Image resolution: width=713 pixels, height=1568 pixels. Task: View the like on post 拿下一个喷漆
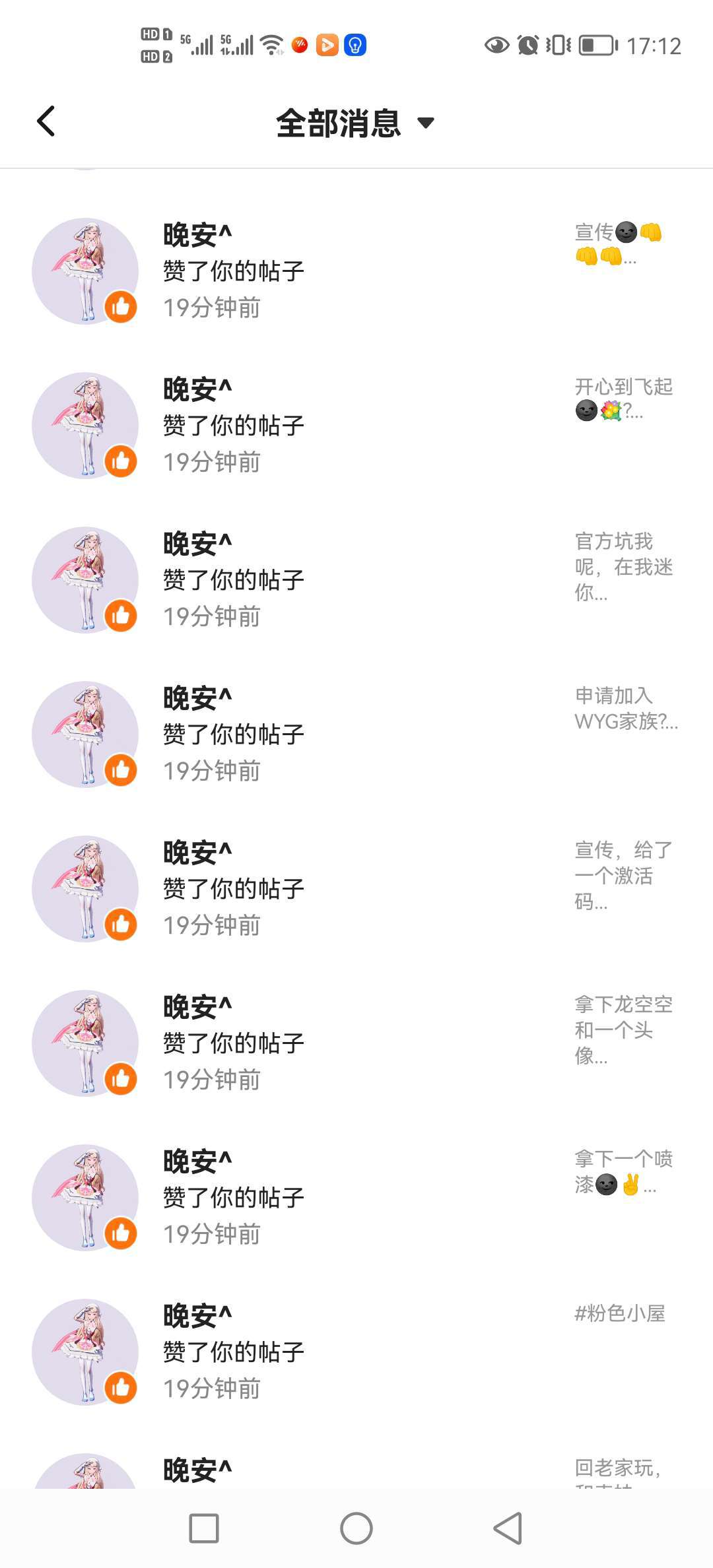pyautogui.click(x=356, y=1198)
